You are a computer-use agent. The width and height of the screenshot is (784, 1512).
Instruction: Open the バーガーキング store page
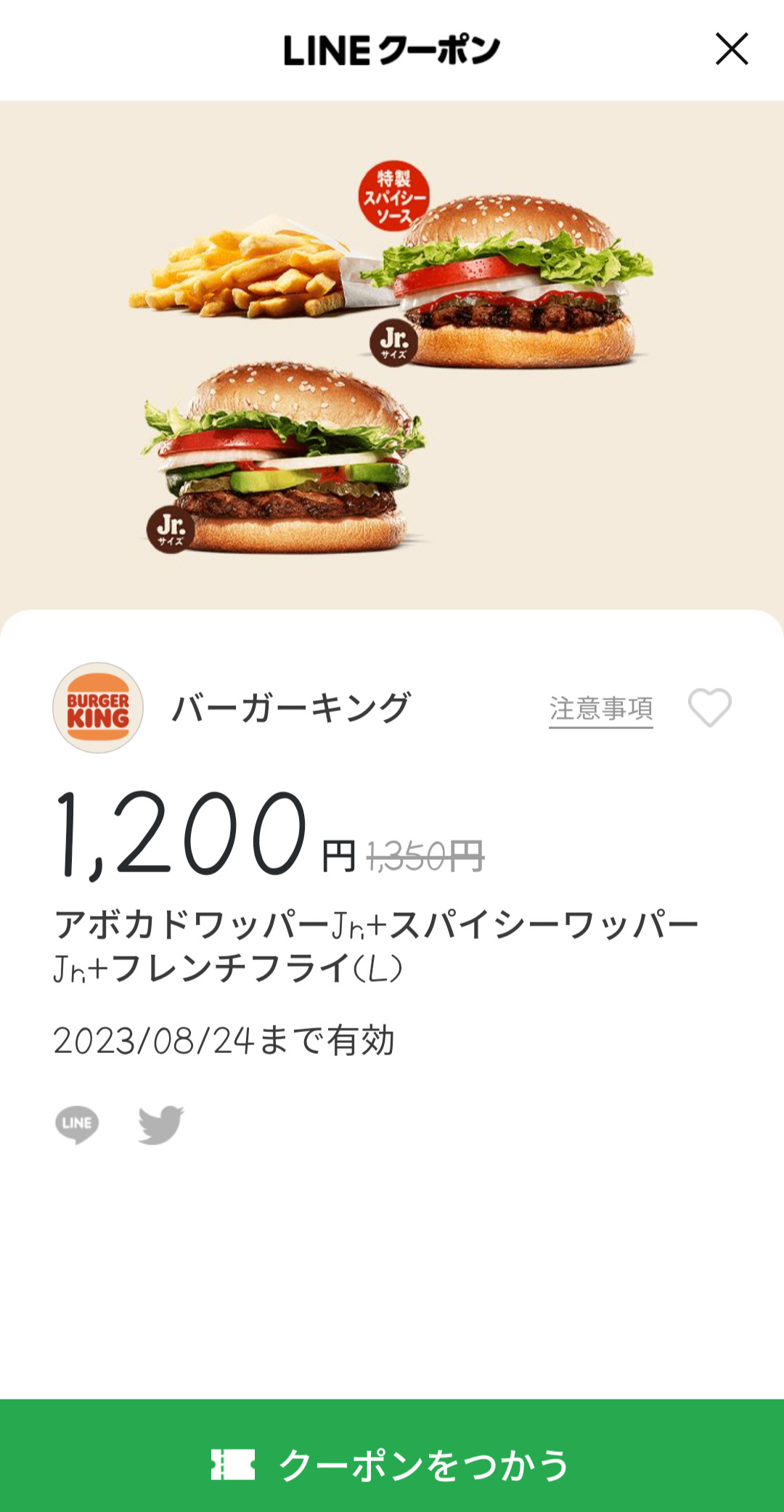coord(290,708)
